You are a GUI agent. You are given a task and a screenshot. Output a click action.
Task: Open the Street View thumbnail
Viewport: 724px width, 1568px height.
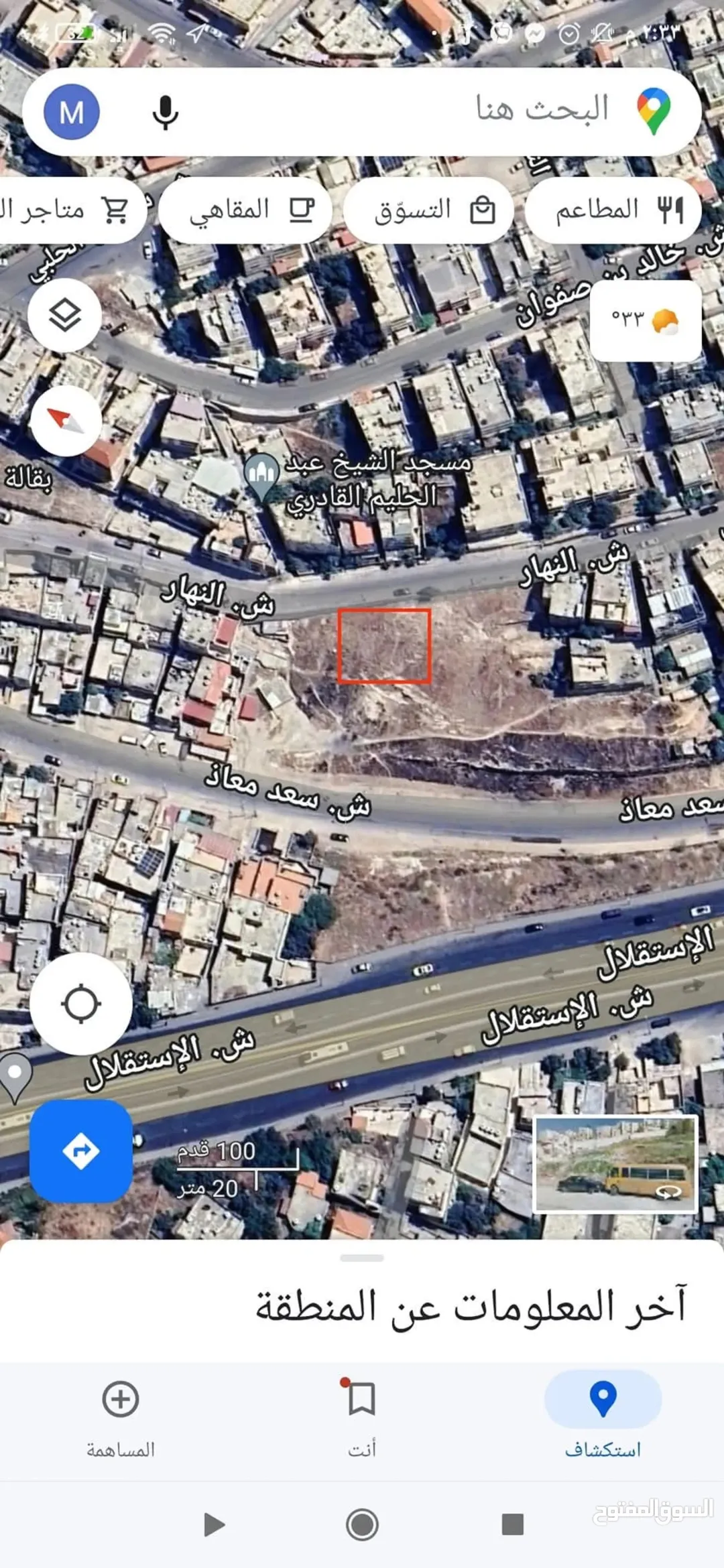pyautogui.click(x=615, y=1164)
